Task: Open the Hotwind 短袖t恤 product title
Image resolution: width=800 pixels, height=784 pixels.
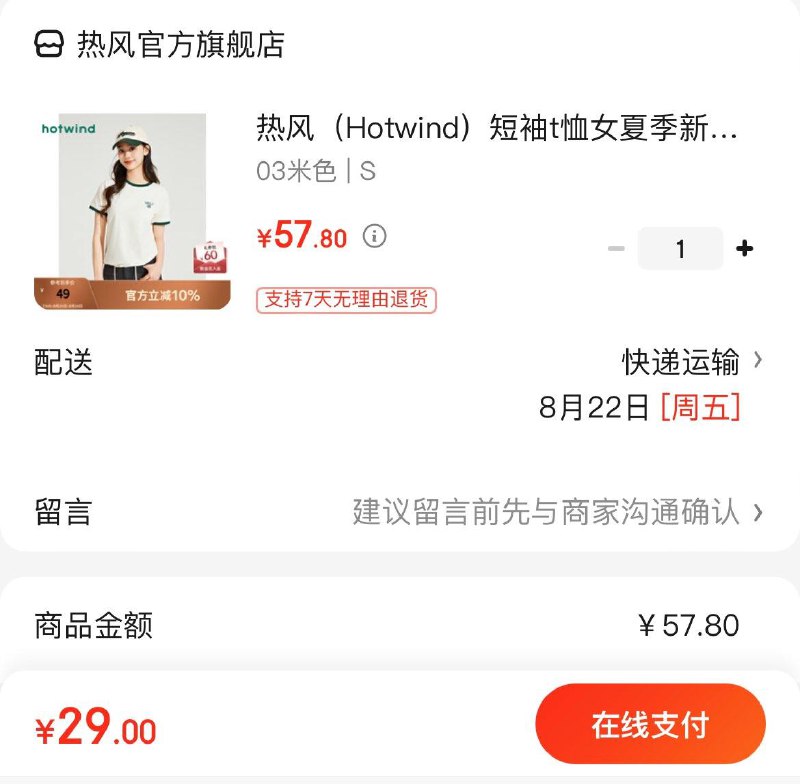Action: click(497, 129)
